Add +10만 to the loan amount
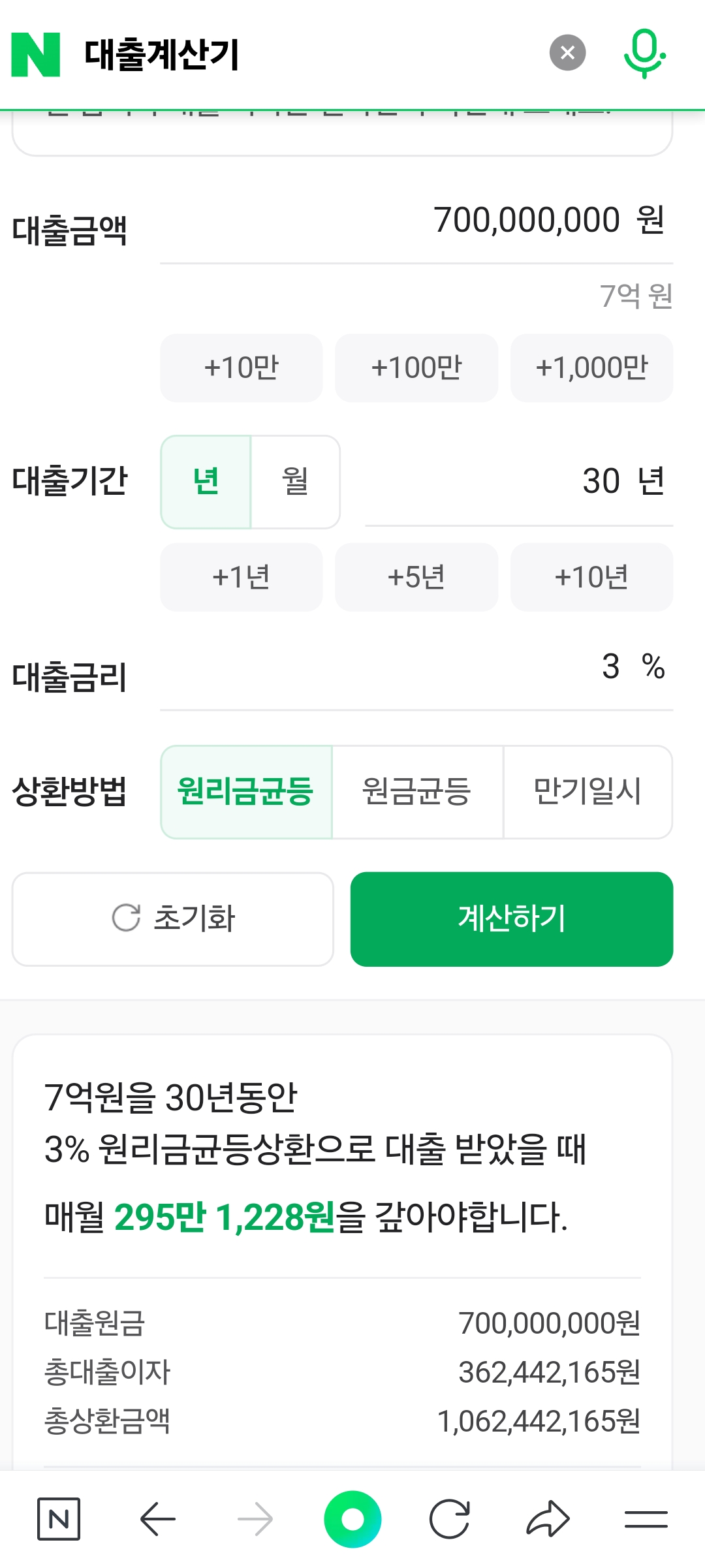705x1568 pixels. pyautogui.click(x=242, y=368)
